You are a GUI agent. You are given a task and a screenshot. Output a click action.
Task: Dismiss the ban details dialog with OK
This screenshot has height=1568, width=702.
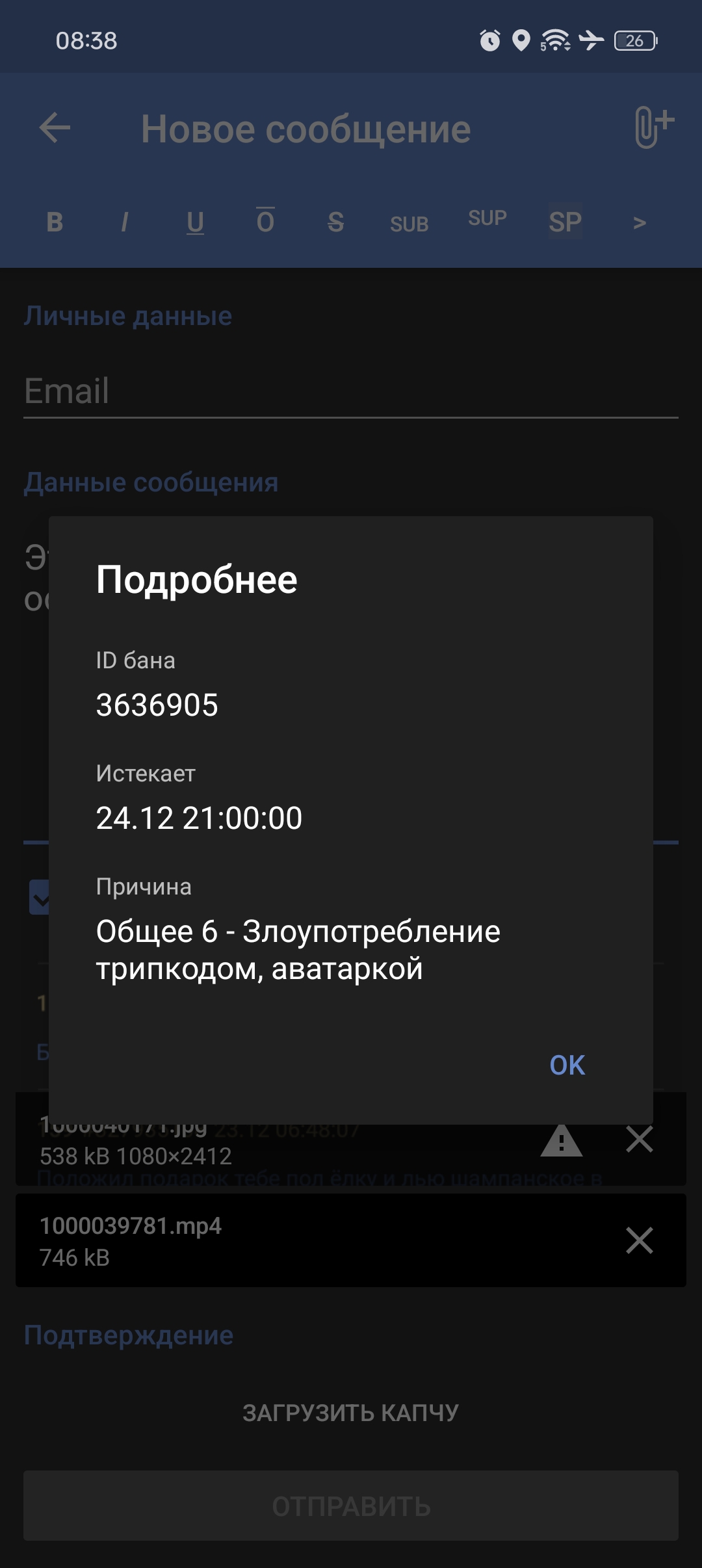pyautogui.click(x=567, y=1065)
